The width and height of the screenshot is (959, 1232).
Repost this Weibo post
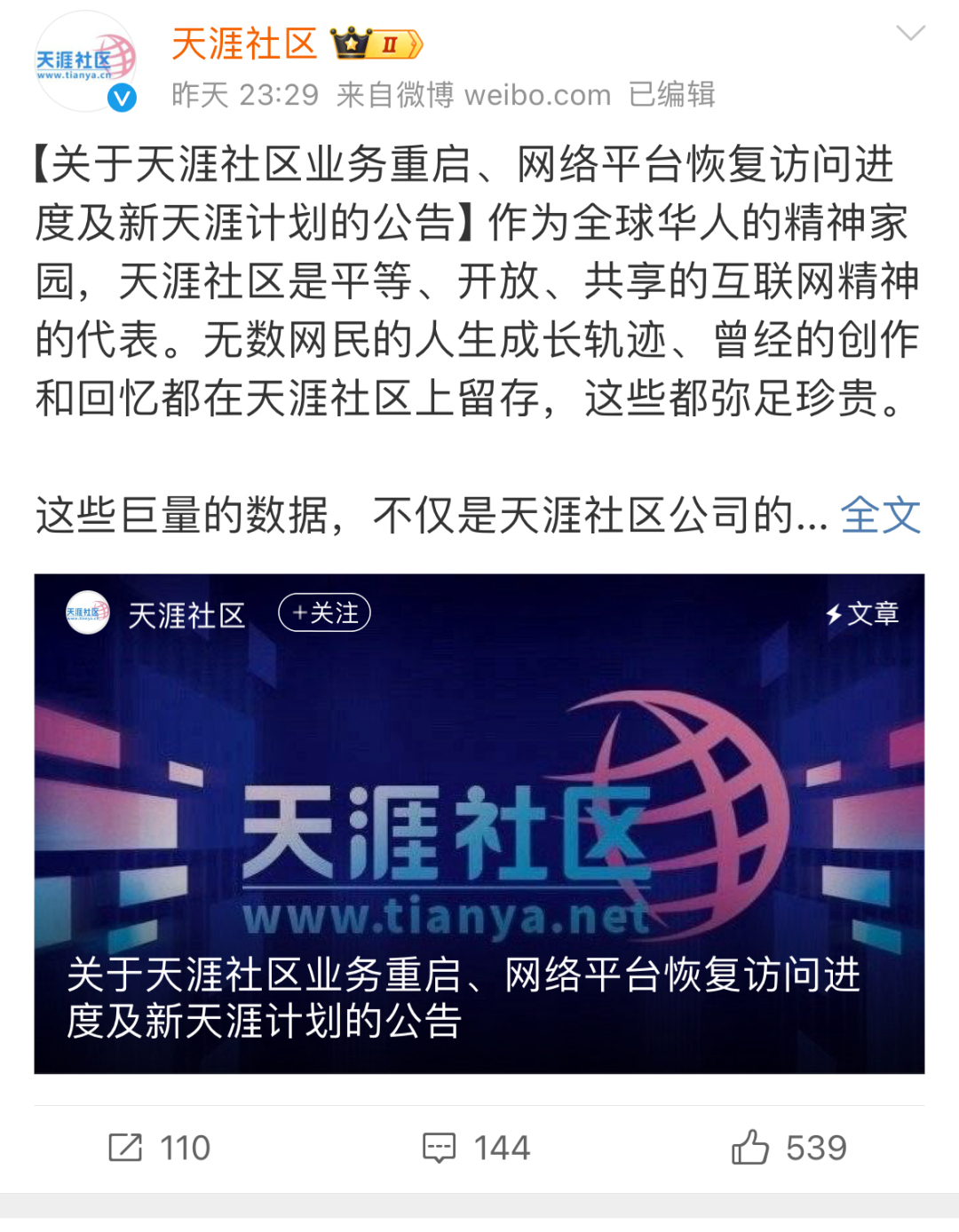(x=159, y=1148)
